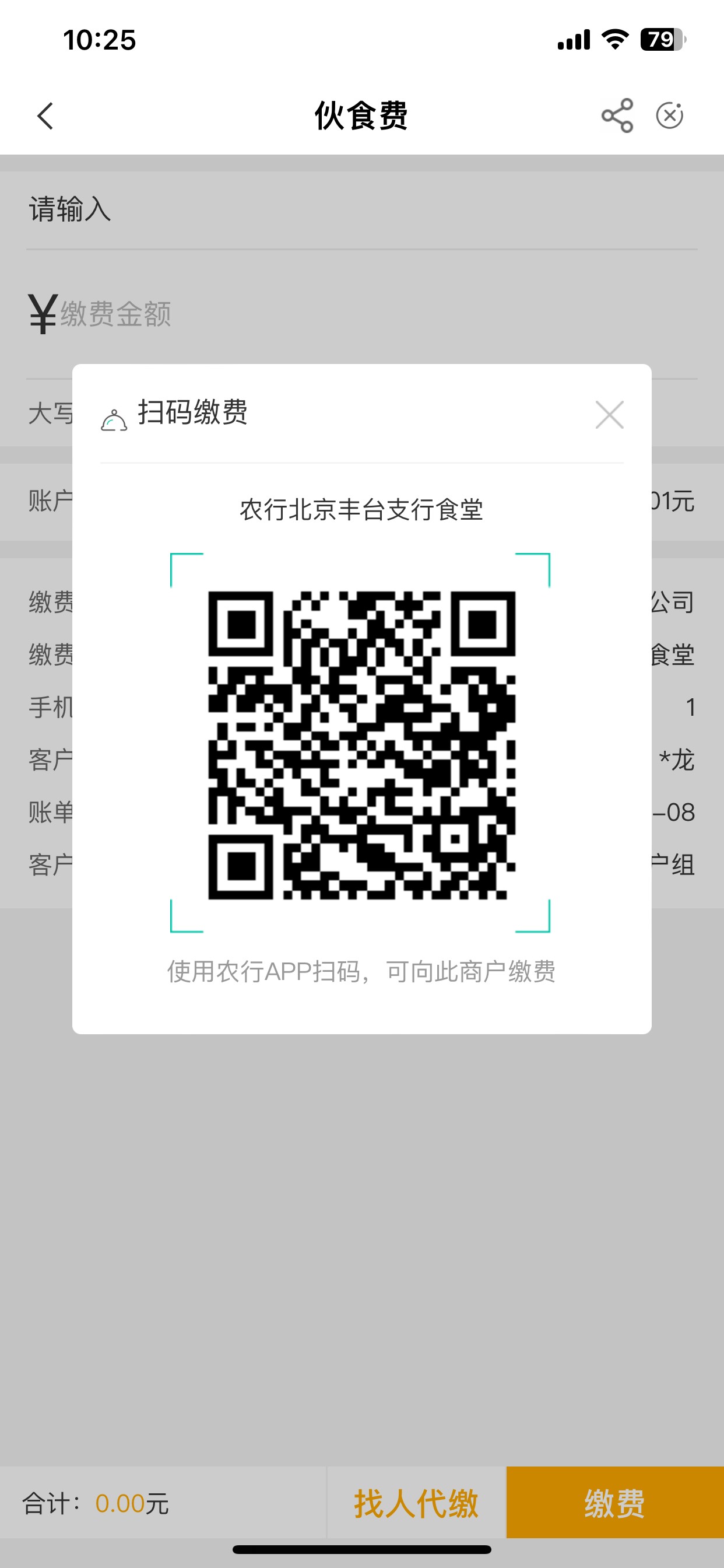This screenshot has height=1568, width=724.
Task: Tap the 缴费金额 amount field
Action: (243, 314)
